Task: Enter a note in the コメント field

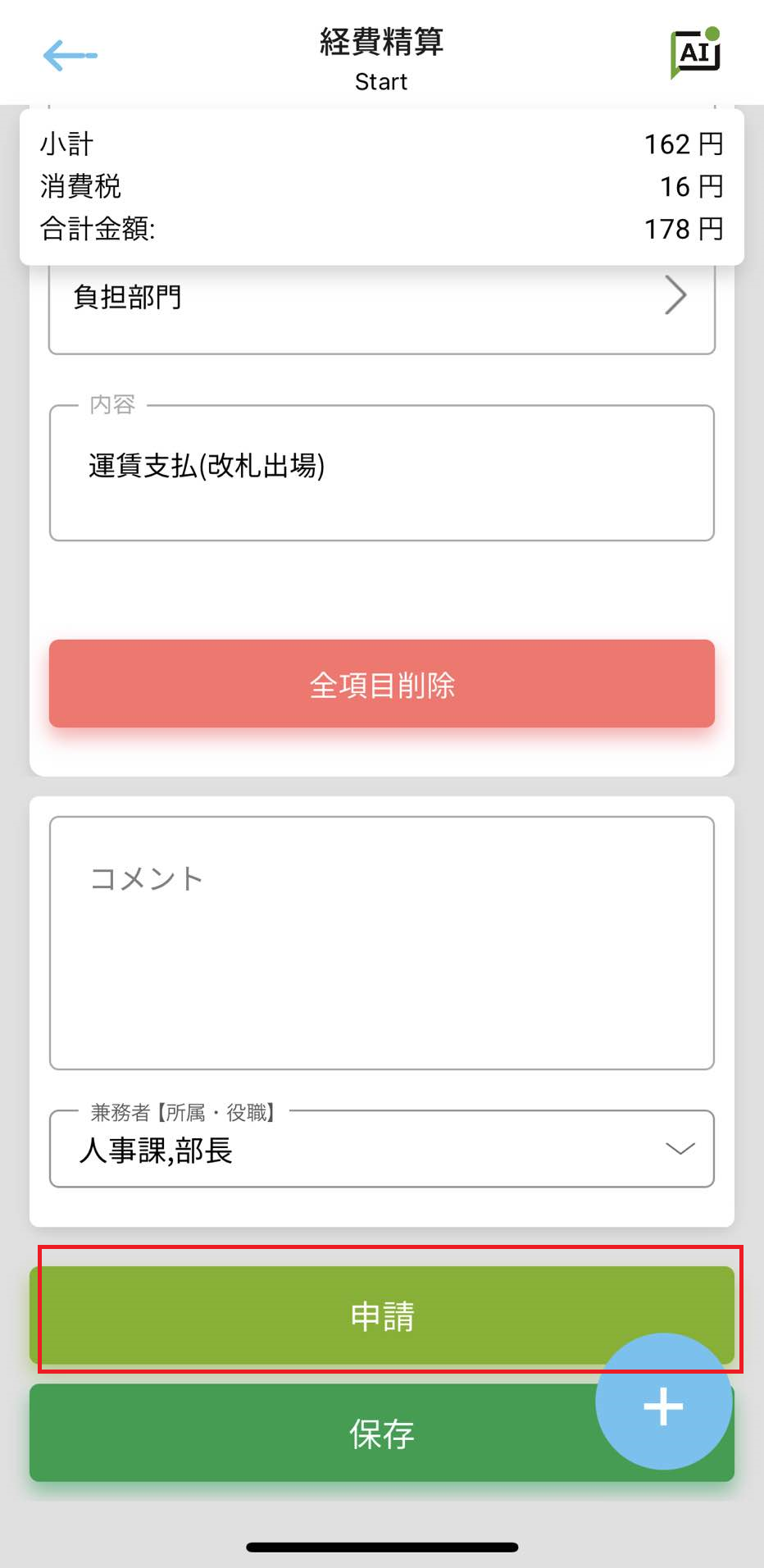Action: tap(382, 943)
